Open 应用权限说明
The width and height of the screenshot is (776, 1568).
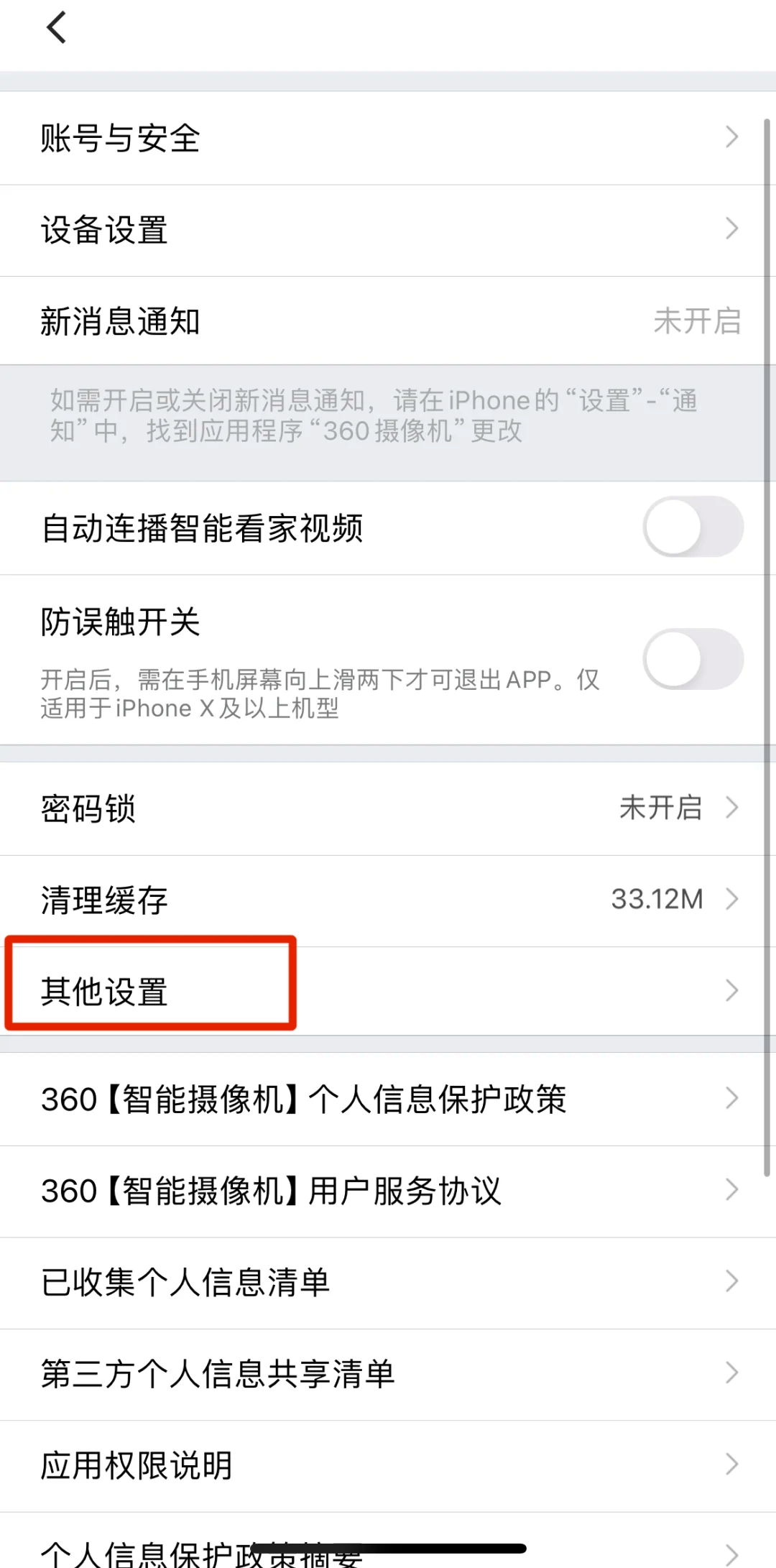coord(388,1466)
